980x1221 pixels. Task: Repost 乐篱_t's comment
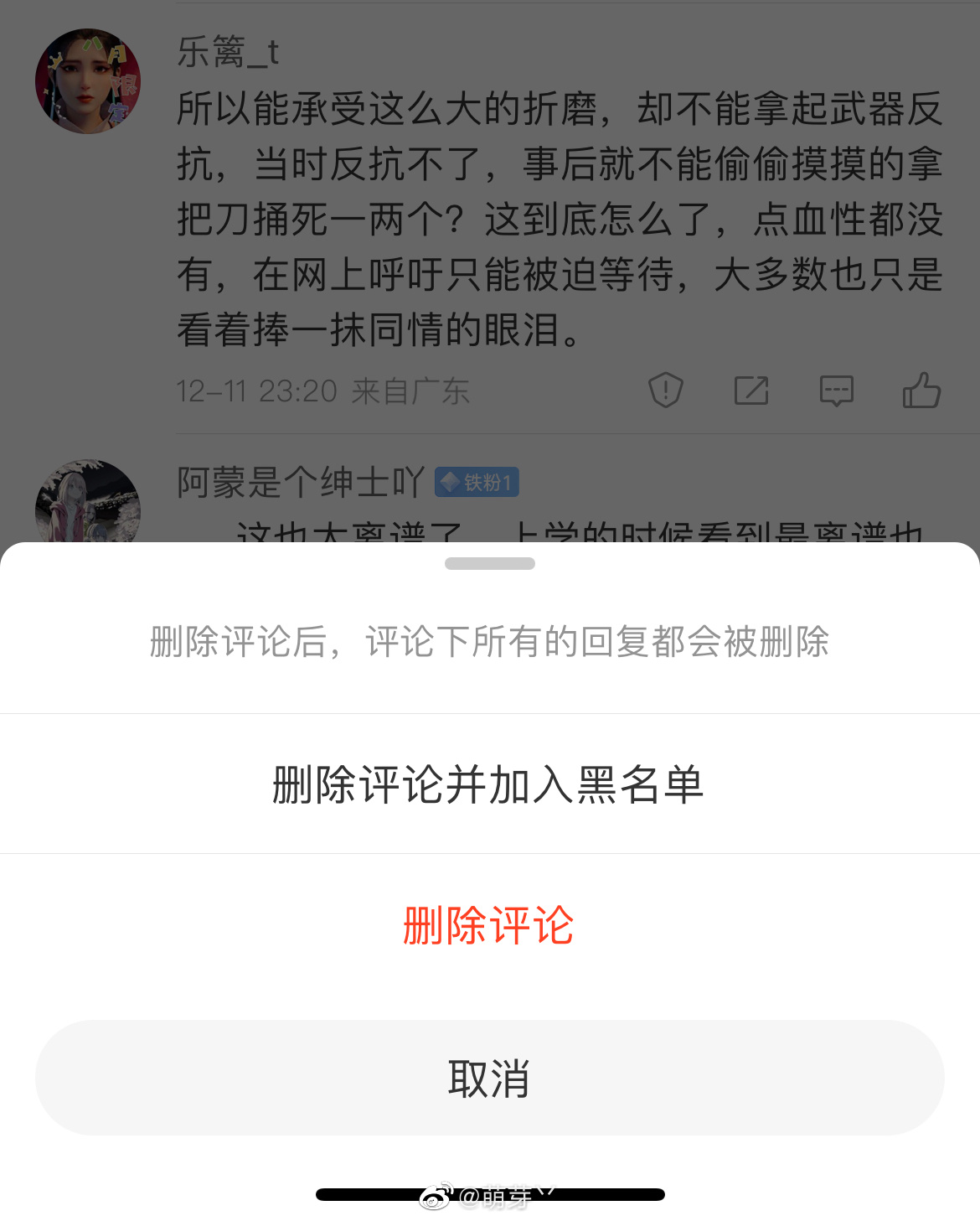(x=750, y=391)
